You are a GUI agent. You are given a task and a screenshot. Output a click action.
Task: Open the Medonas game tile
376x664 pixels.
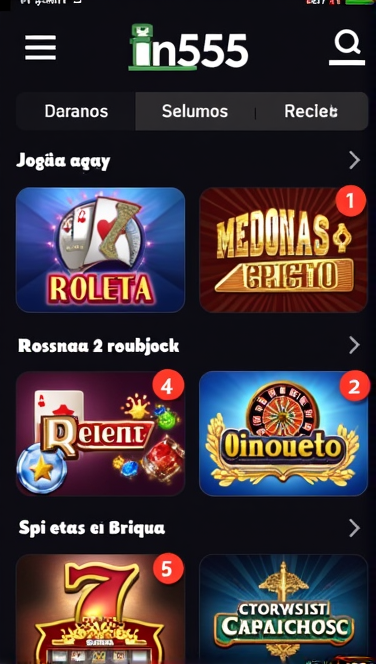[x=283, y=250]
